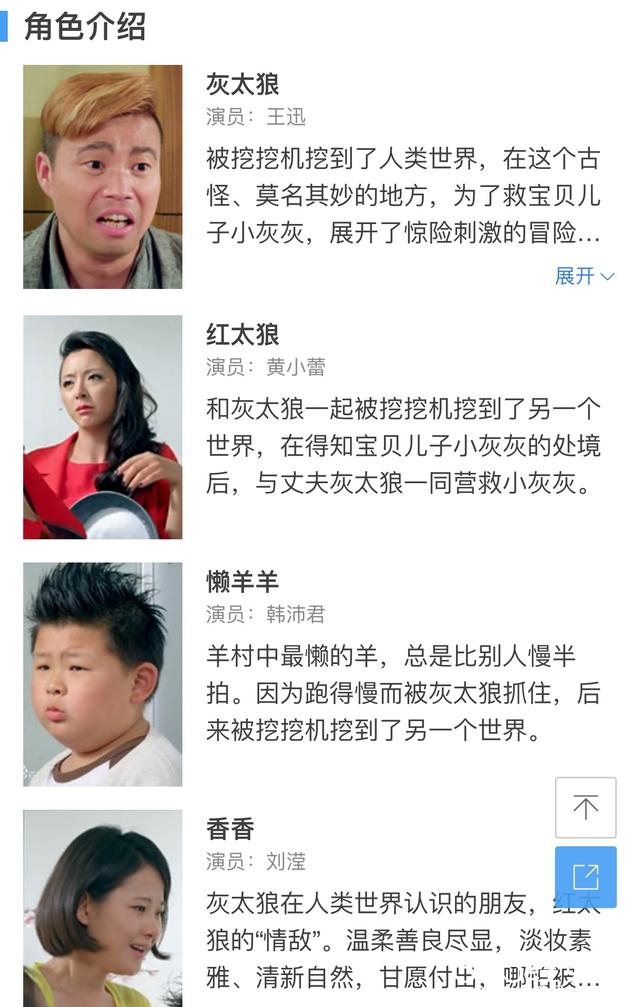This screenshot has height=1007, width=640.
Task: View the picture next to 红太狼
Action: (103, 427)
